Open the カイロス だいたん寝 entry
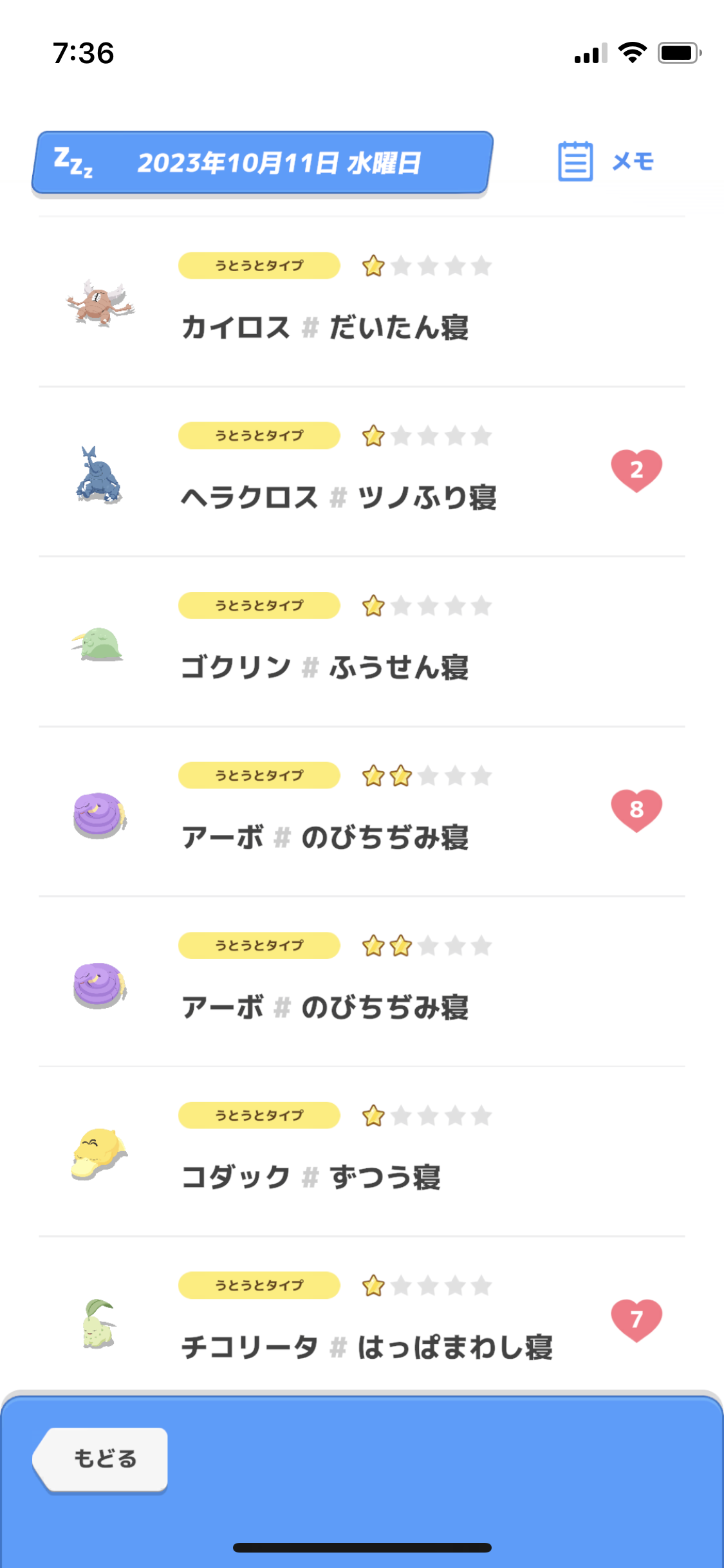The width and height of the screenshot is (724, 1568). pyautogui.click(x=360, y=303)
